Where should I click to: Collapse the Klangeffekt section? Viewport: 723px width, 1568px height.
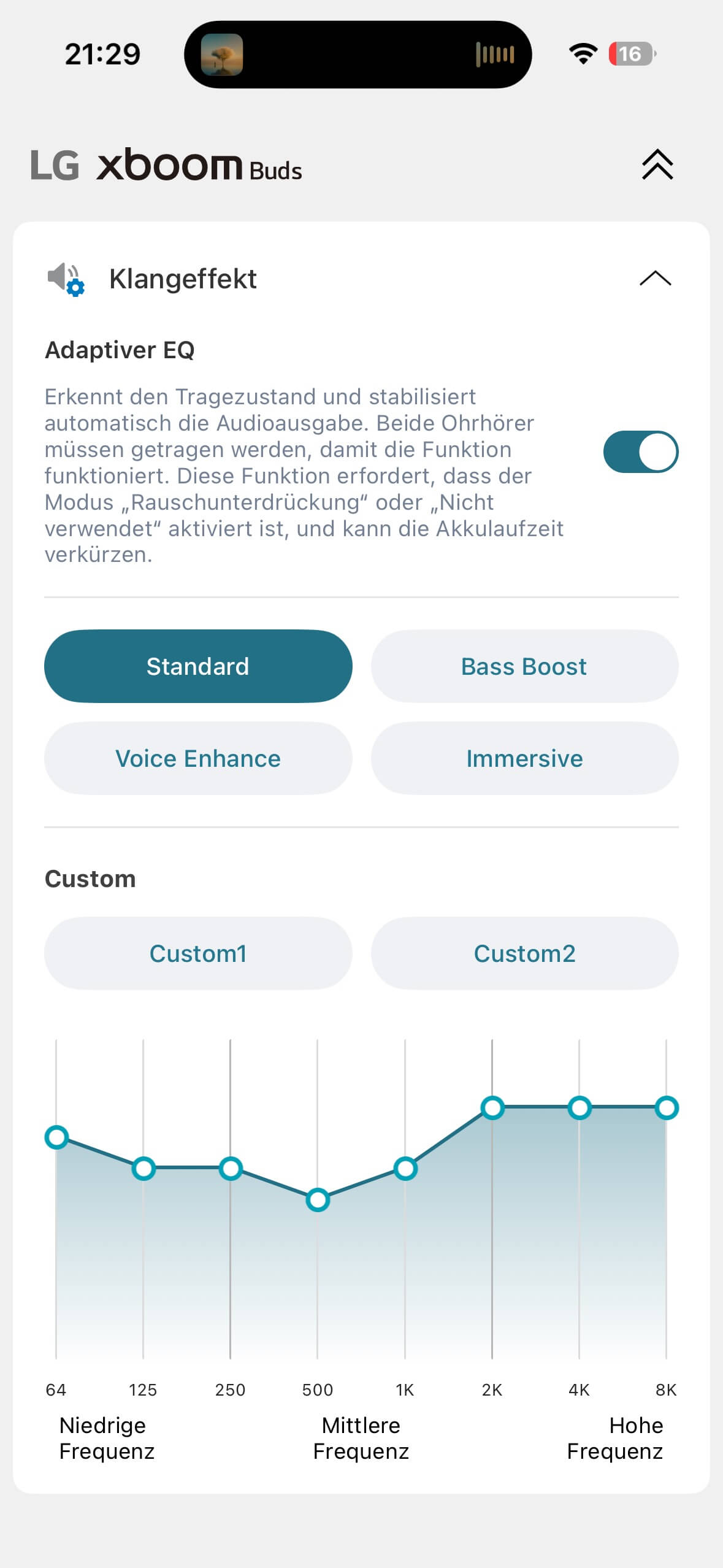[x=655, y=279]
